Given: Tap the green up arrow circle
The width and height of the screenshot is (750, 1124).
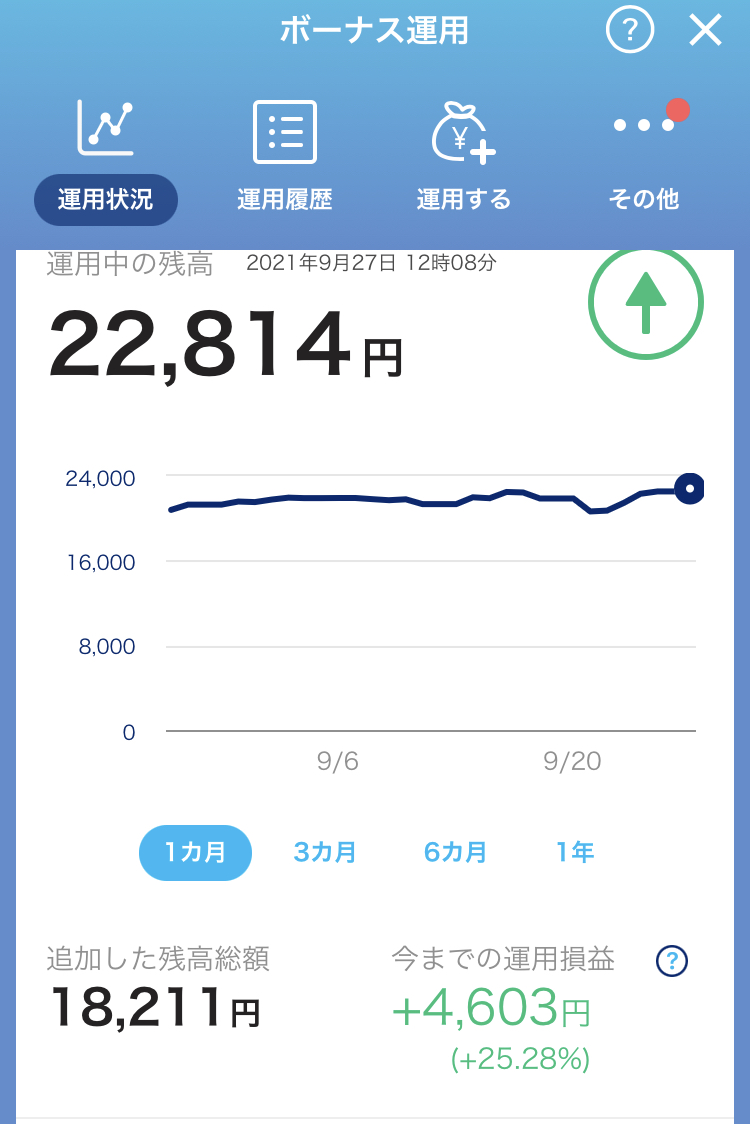Looking at the screenshot, I should click(x=645, y=303).
